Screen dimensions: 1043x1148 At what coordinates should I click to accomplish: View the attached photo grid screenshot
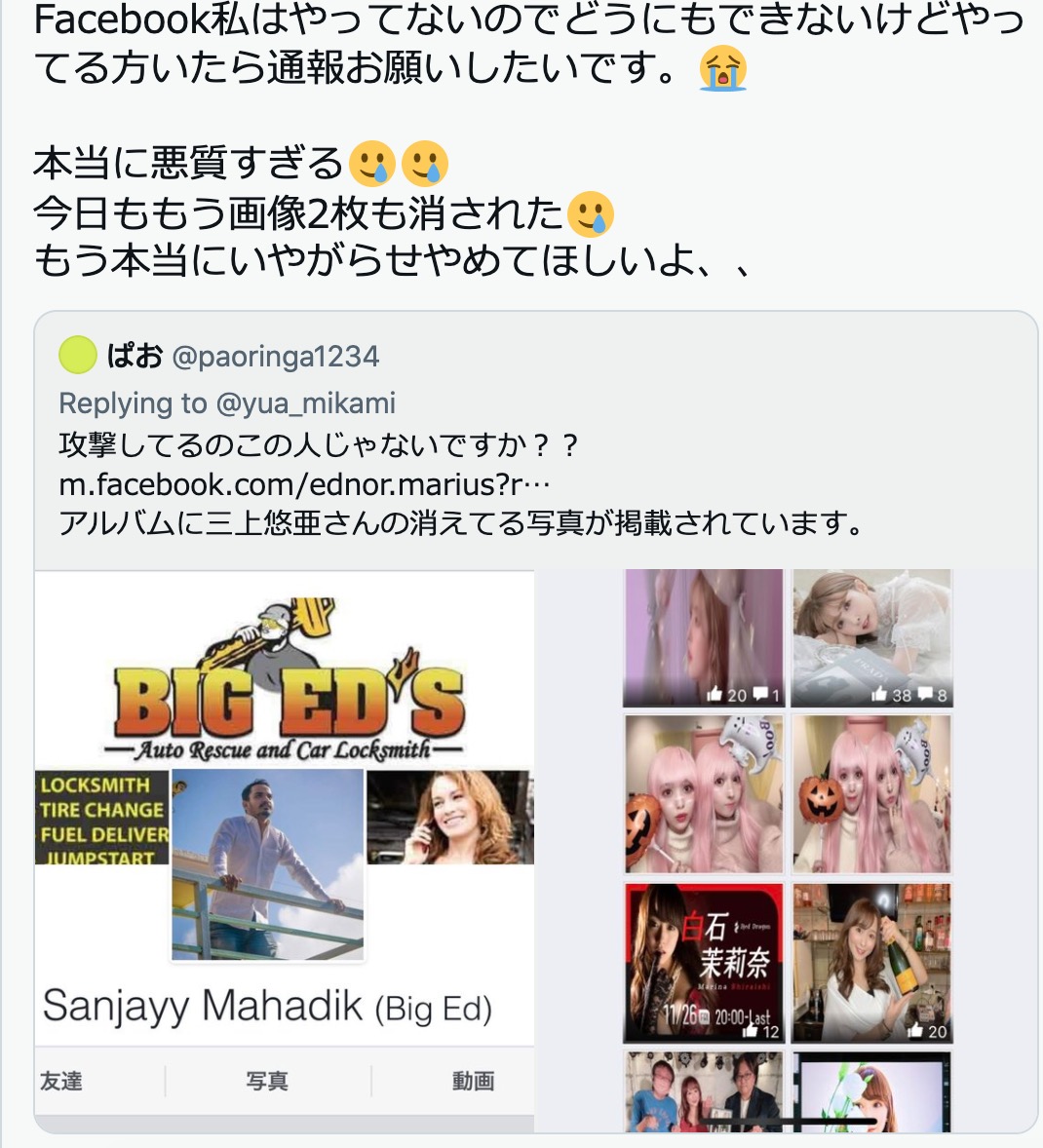click(x=786, y=850)
